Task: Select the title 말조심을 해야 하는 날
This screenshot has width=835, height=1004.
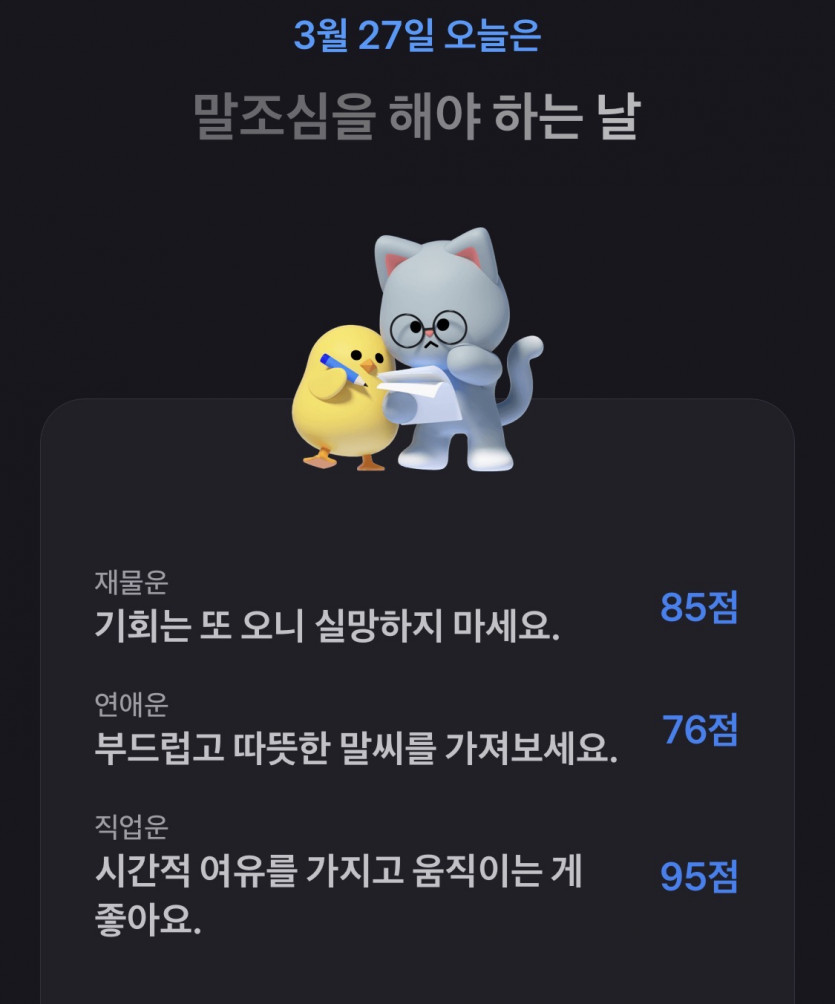Action: click(417, 118)
